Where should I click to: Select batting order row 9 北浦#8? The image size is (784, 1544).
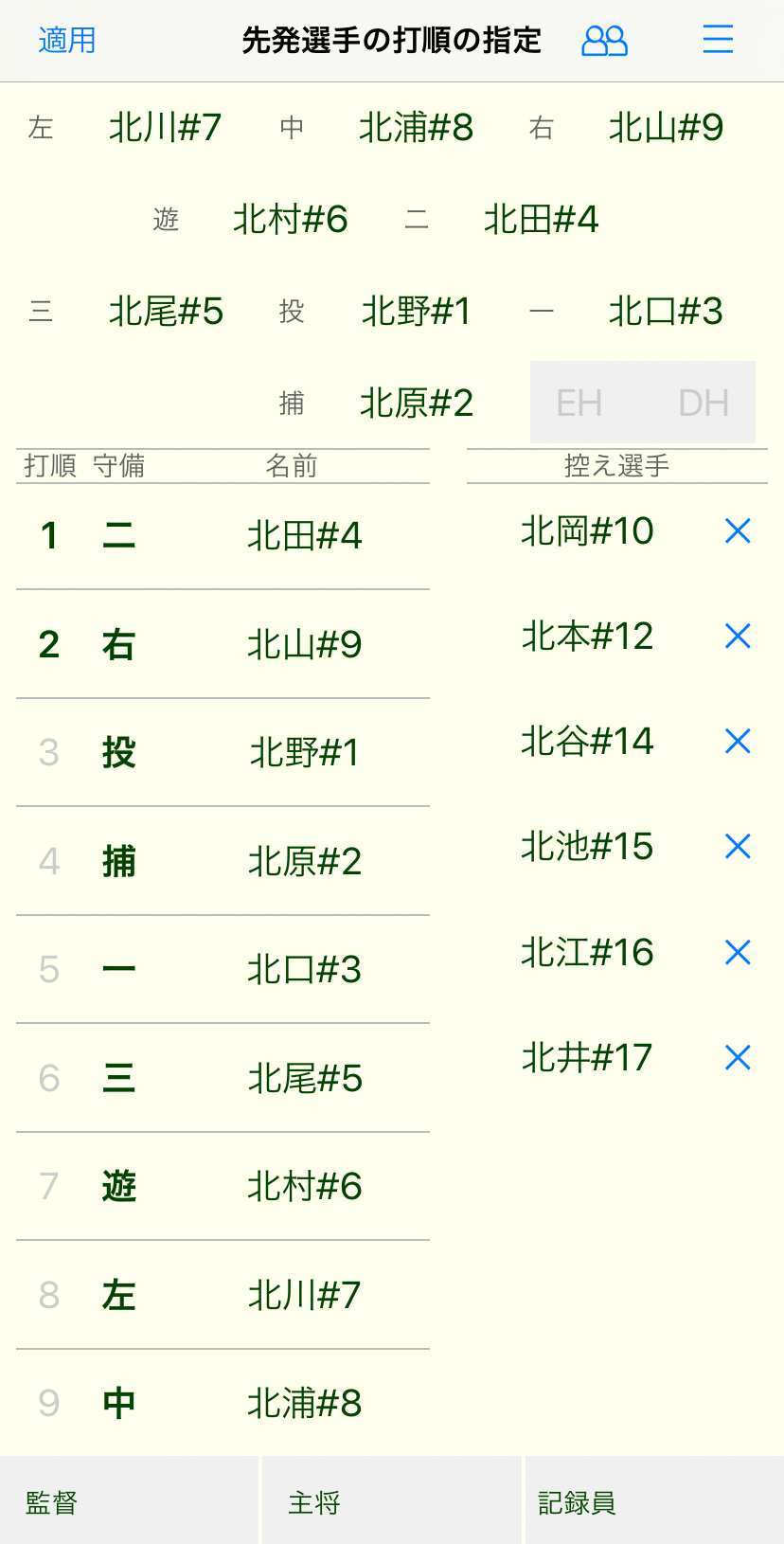pyautogui.click(x=223, y=1403)
